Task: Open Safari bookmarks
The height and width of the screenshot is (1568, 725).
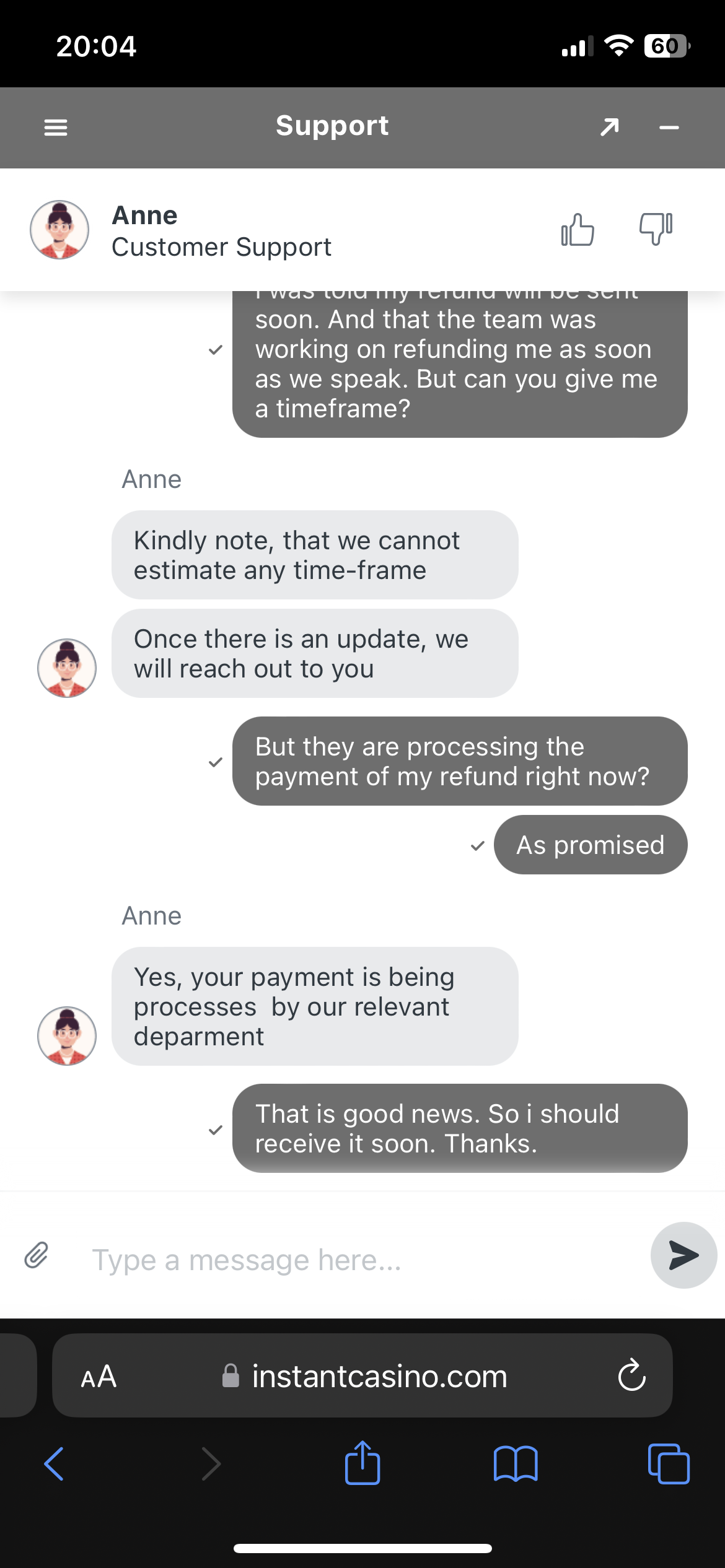Action: pyautogui.click(x=516, y=1464)
